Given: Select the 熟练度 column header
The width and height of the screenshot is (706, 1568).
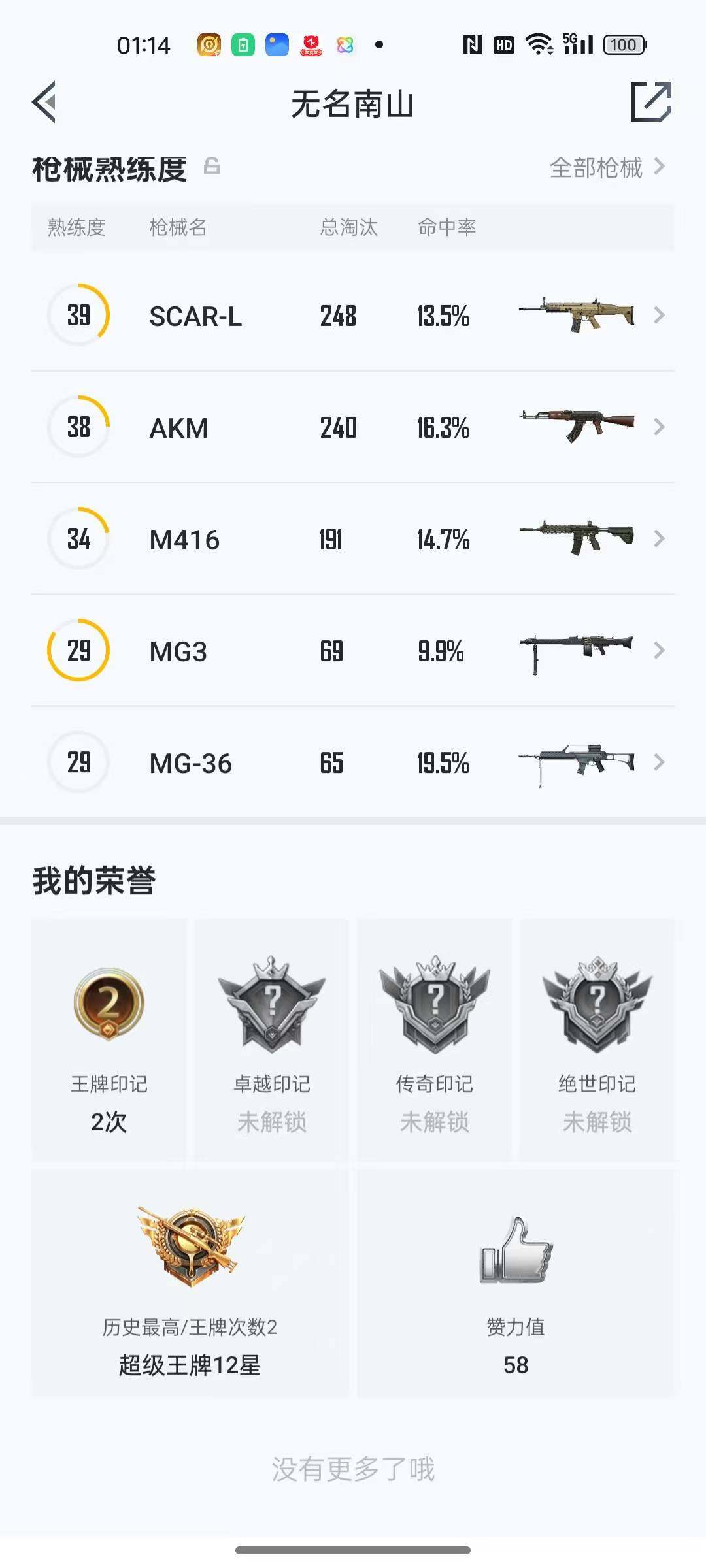Looking at the screenshot, I should pyautogui.click(x=76, y=227).
